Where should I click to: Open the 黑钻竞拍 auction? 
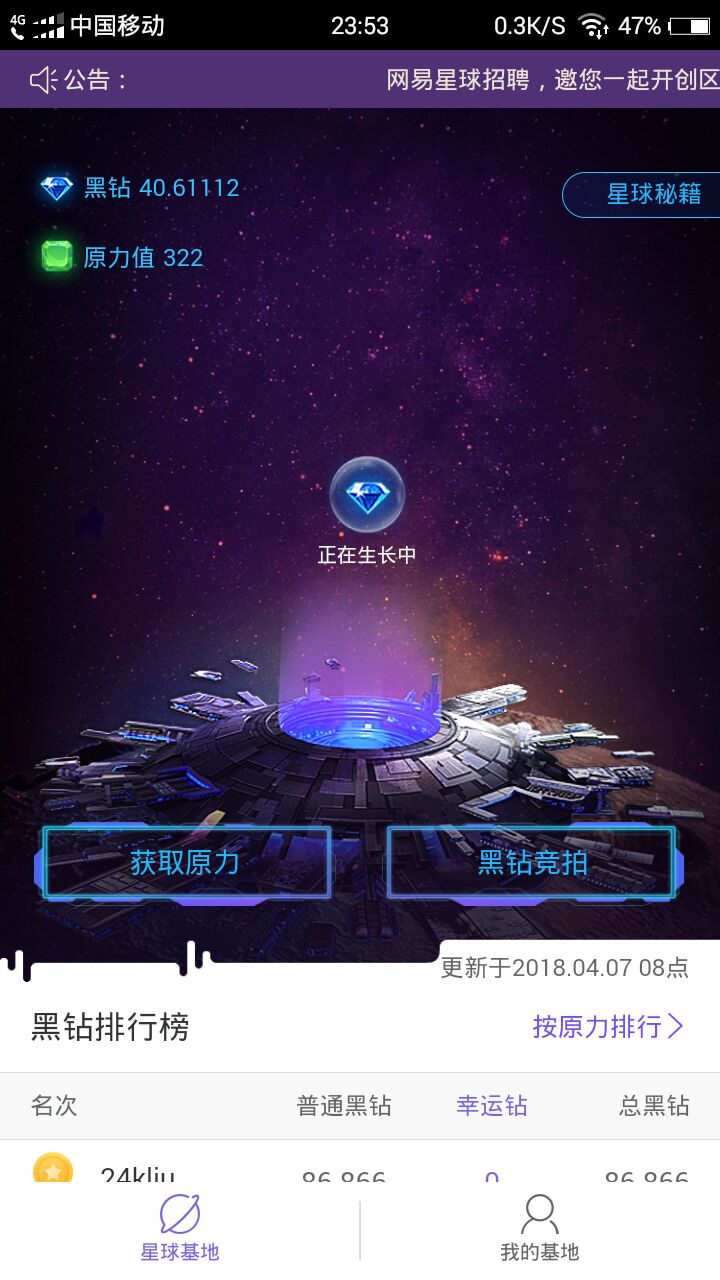[x=532, y=862]
